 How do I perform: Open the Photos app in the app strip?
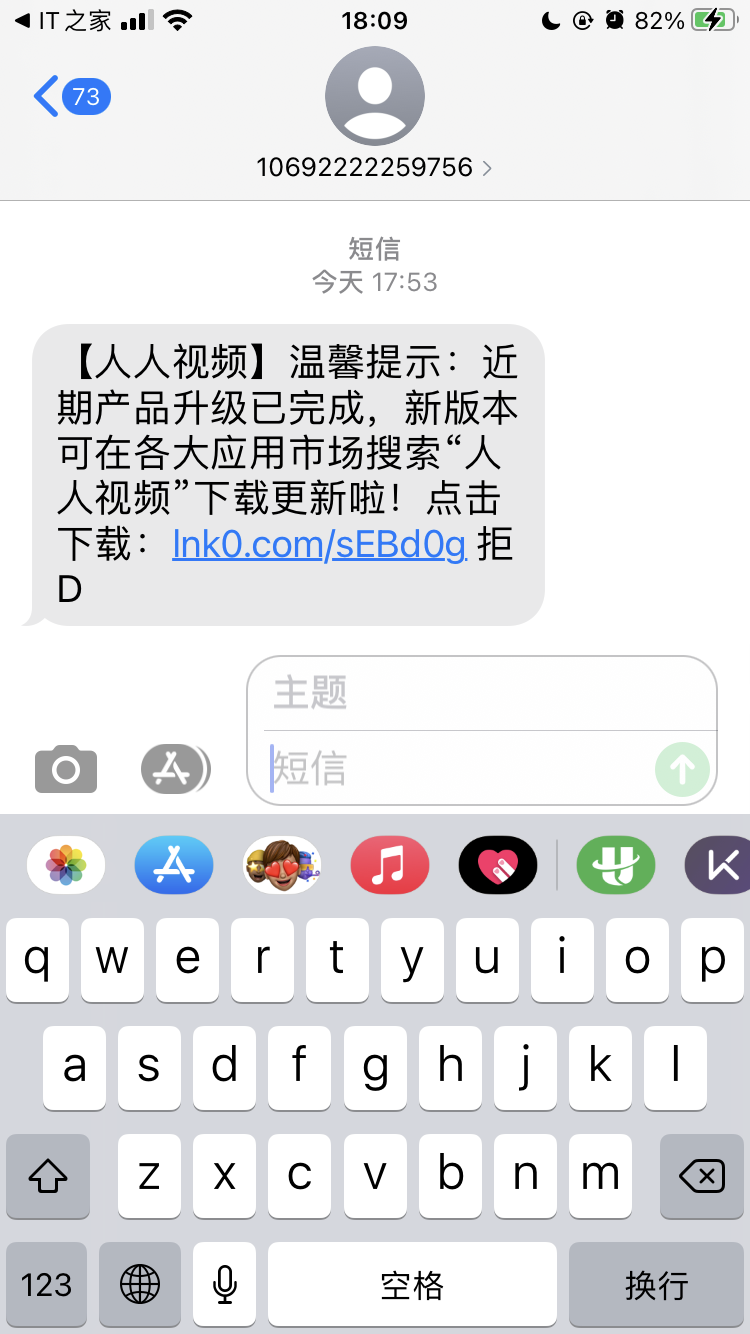tap(66, 865)
